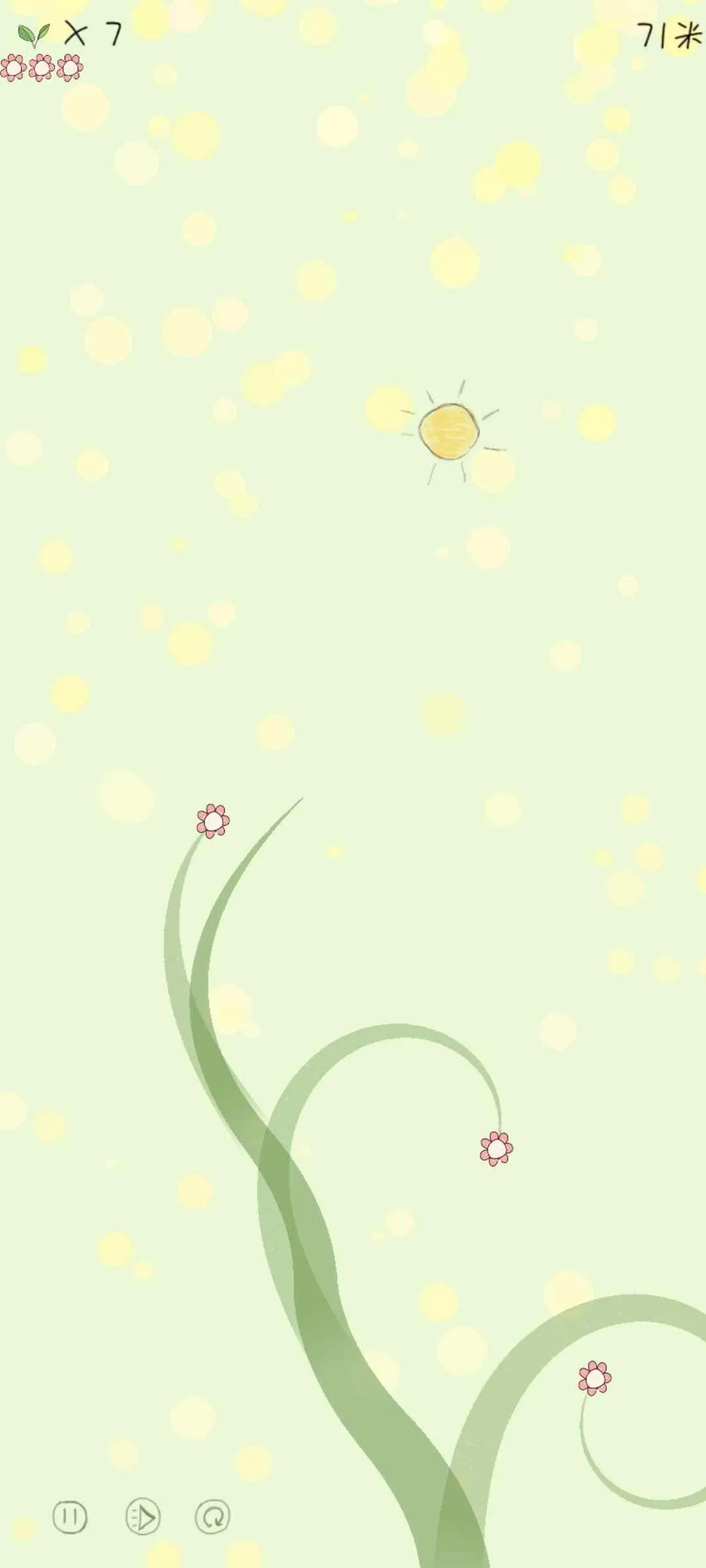The height and width of the screenshot is (1568, 706).
Task: Click the hand-drawn sun in the sky
Action: click(448, 433)
